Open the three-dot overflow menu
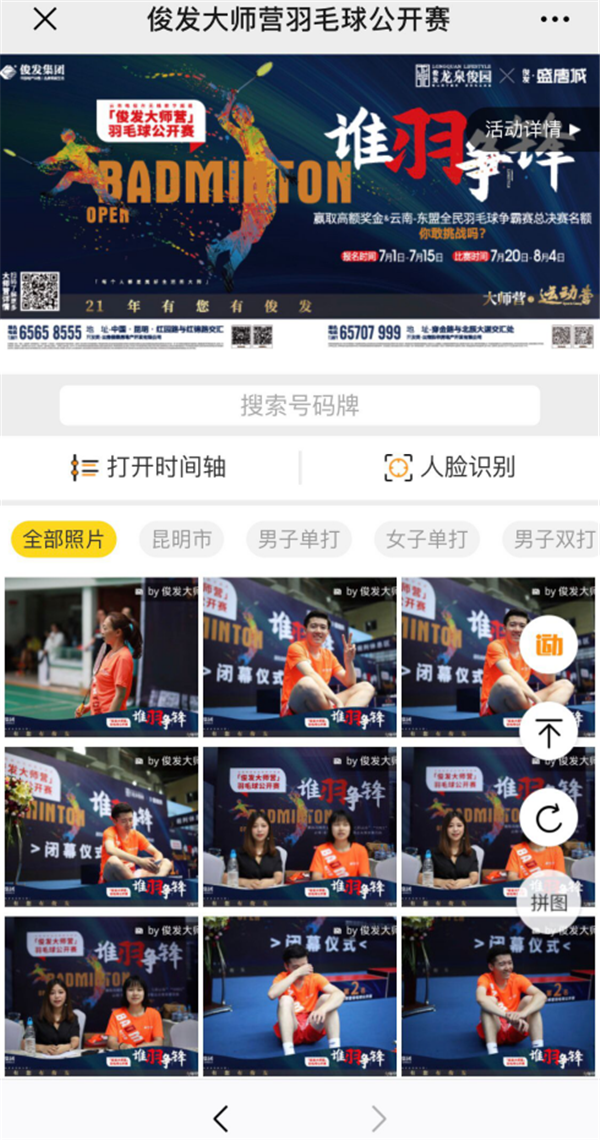Screen dimensions: 600x1140 pos(554,19)
